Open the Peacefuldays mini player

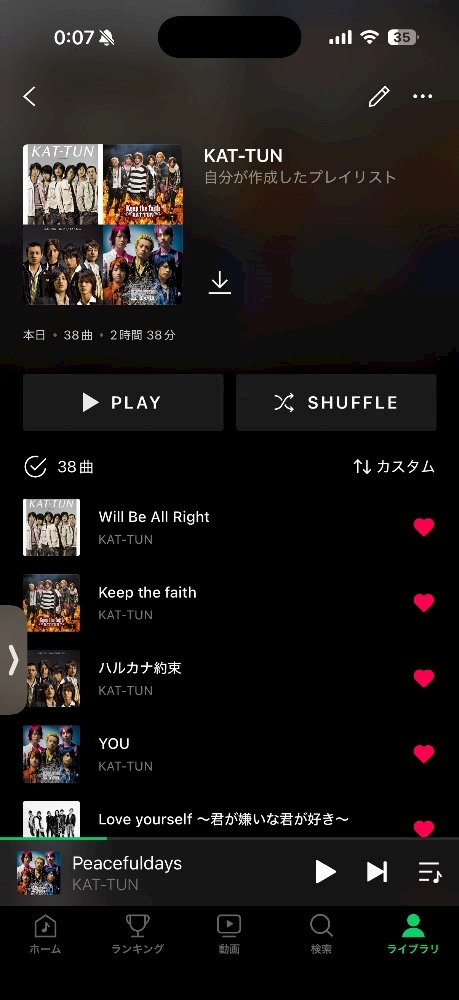pyautogui.click(x=153, y=872)
